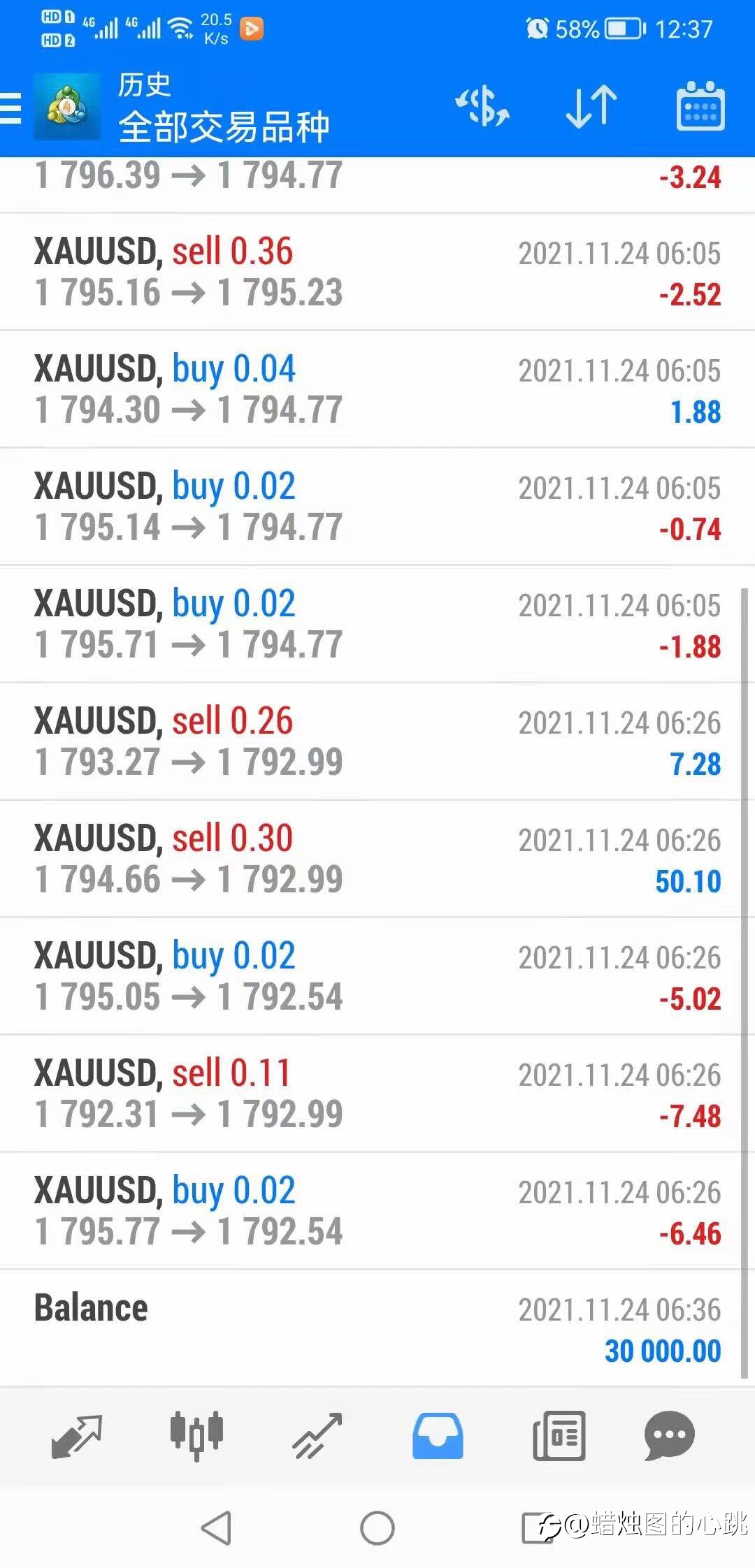Switch to the candlestick Chart tab

coord(197,1435)
